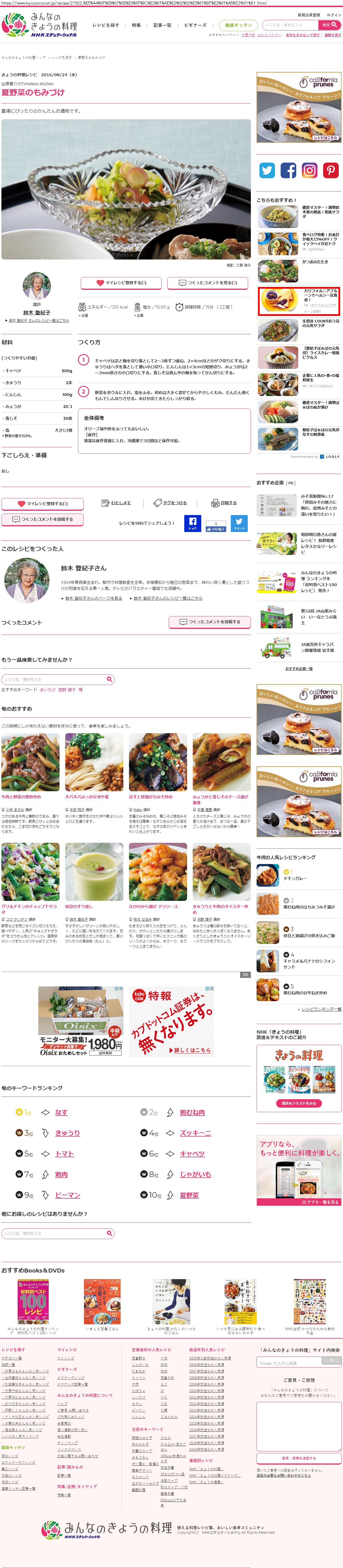Viewport: 343px width, 1568px height.
Task: Open レシピを探す in the header menu
Action: [106, 25]
